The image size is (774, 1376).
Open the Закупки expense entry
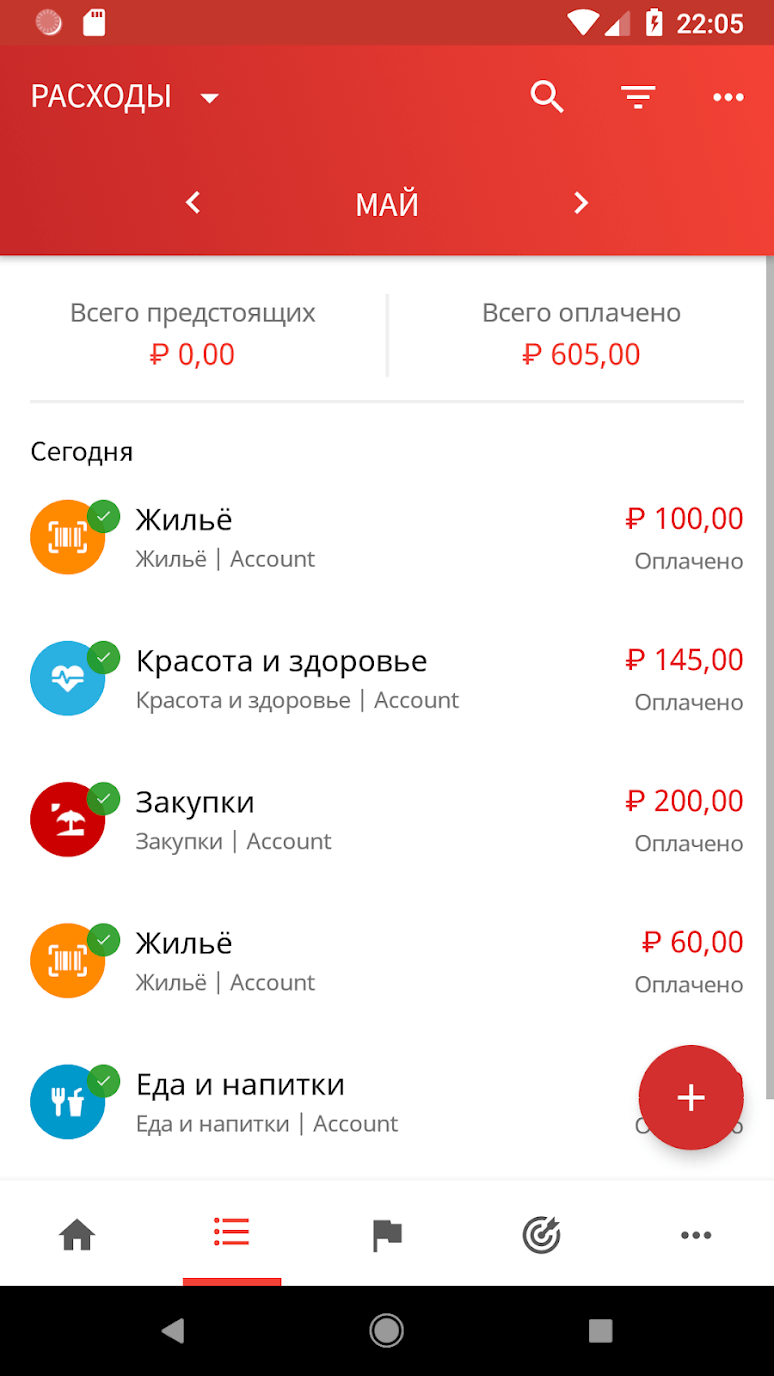click(386, 819)
